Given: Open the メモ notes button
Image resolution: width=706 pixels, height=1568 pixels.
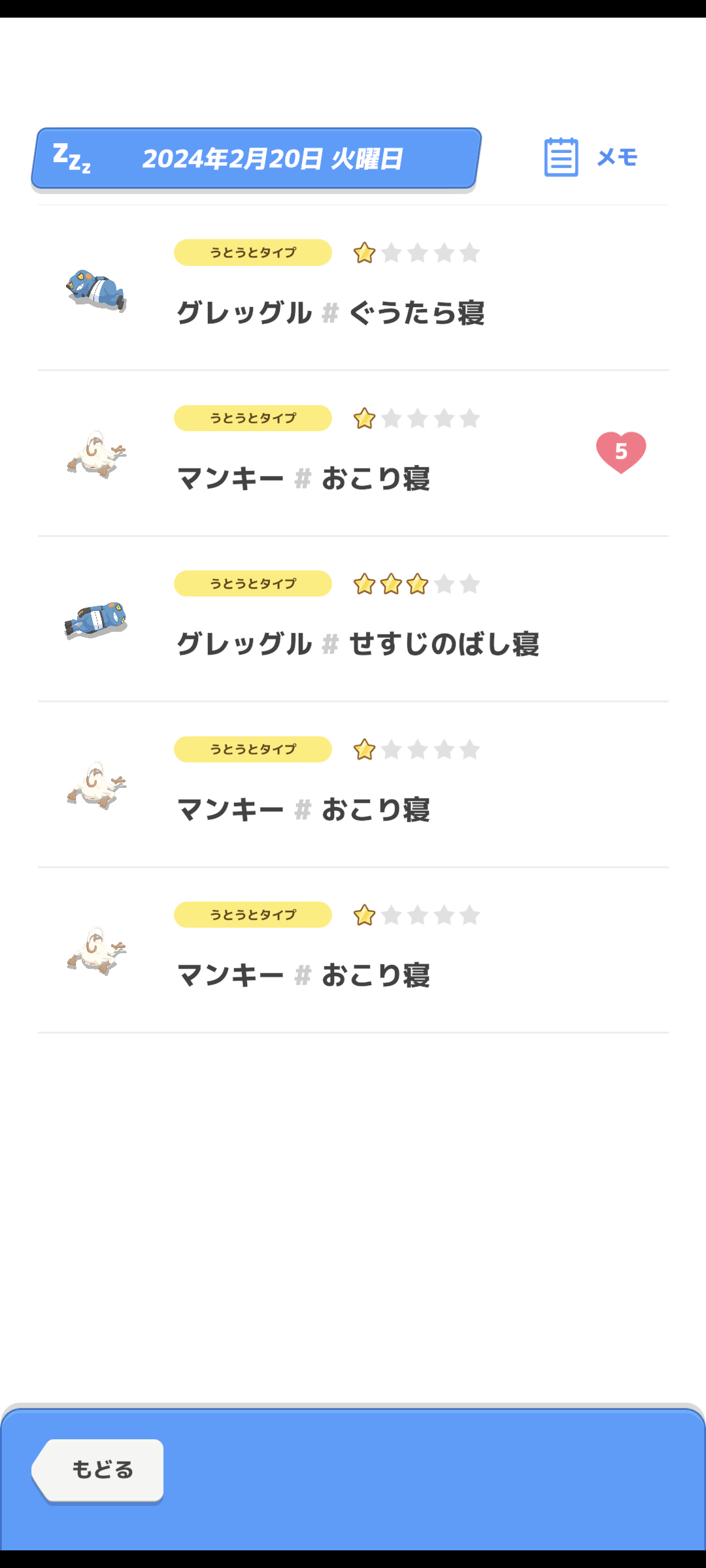Looking at the screenshot, I should point(590,157).
